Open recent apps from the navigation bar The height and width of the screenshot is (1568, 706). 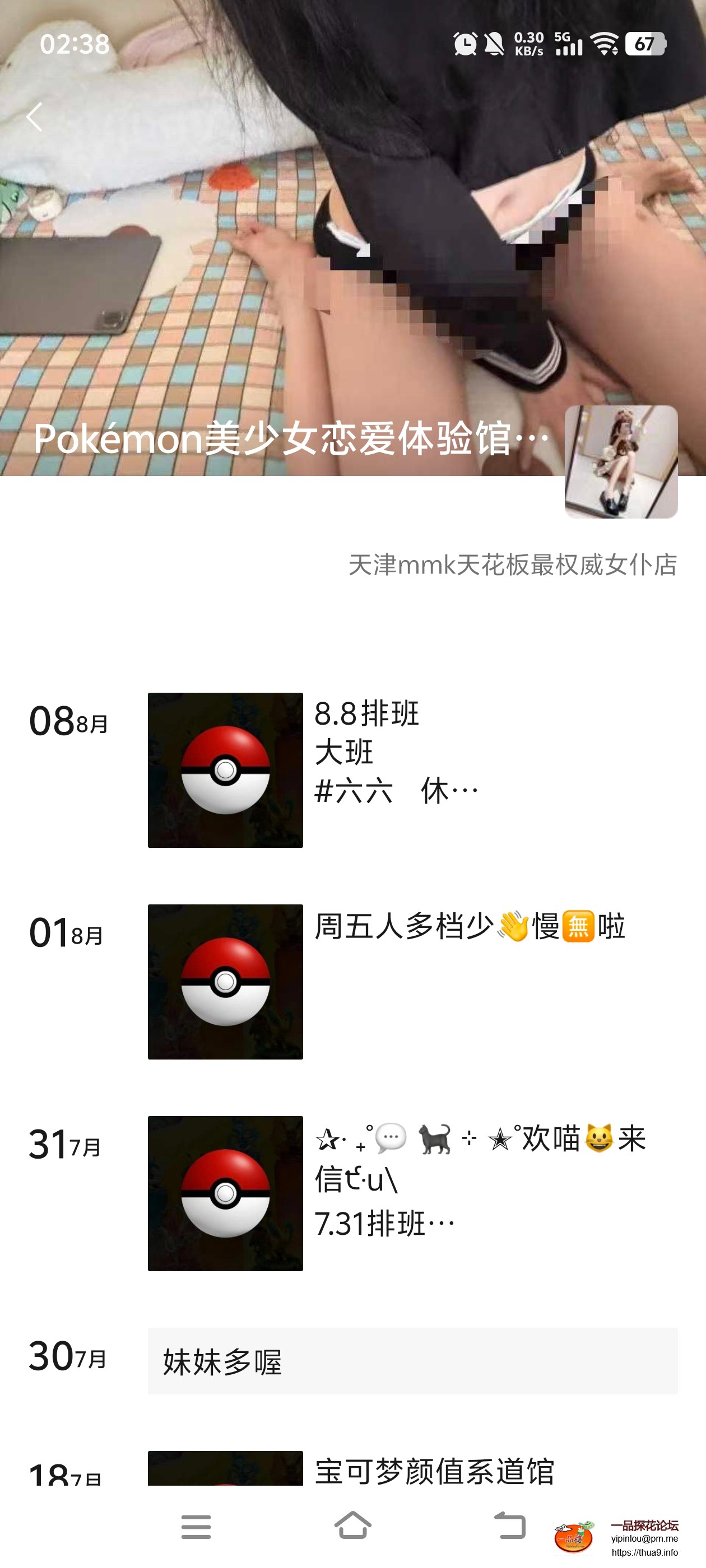point(196,1527)
